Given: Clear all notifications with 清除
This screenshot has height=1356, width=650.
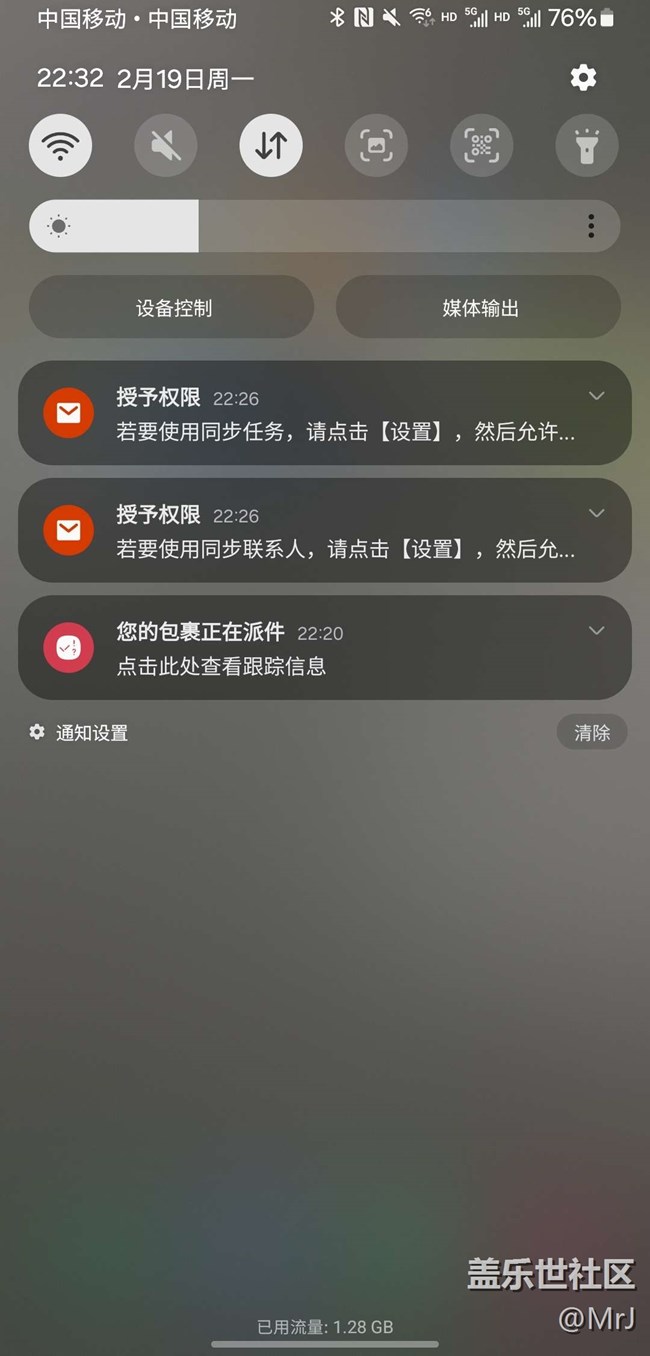Looking at the screenshot, I should pyautogui.click(x=592, y=733).
